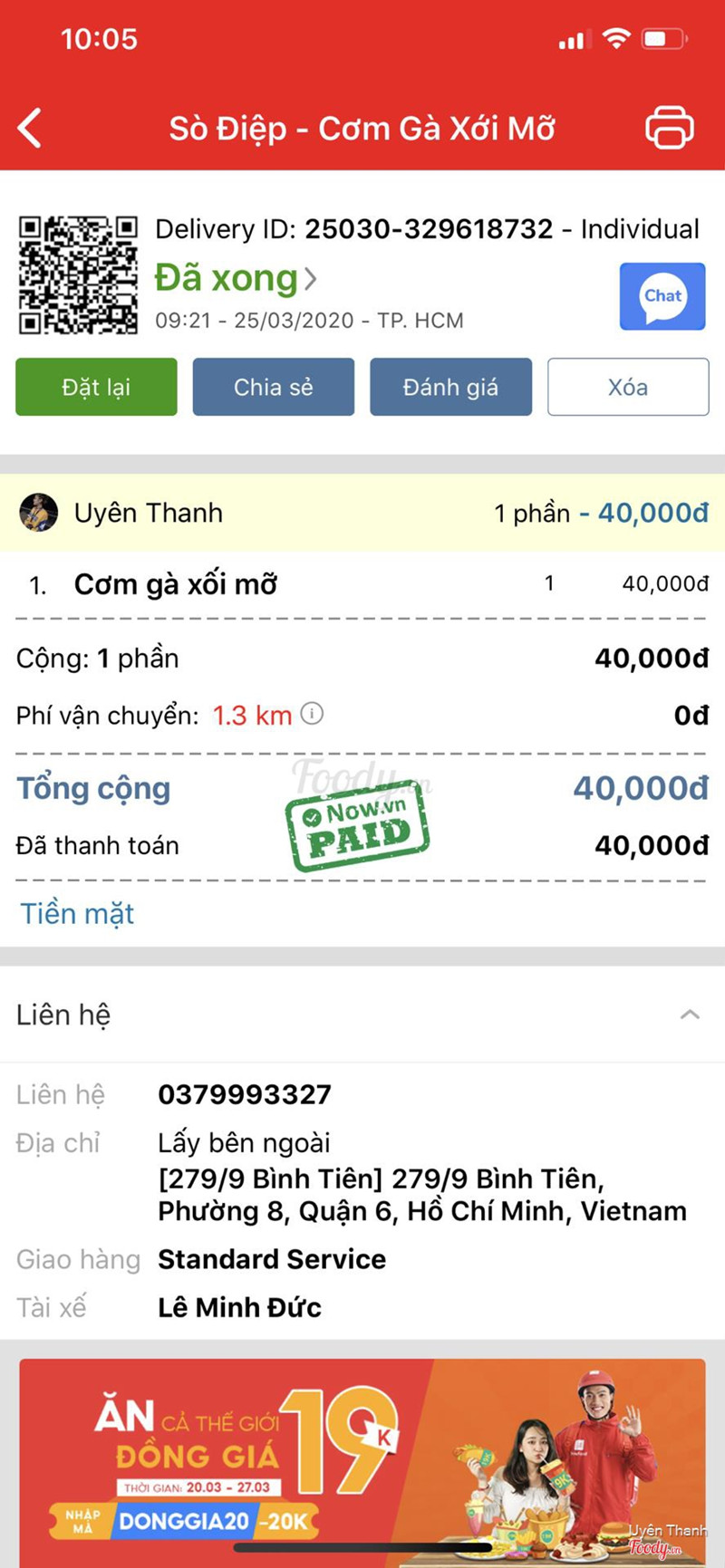This screenshot has height=1568, width=725.
Task: Delete this order with Xóa
Action: point(628,387)
